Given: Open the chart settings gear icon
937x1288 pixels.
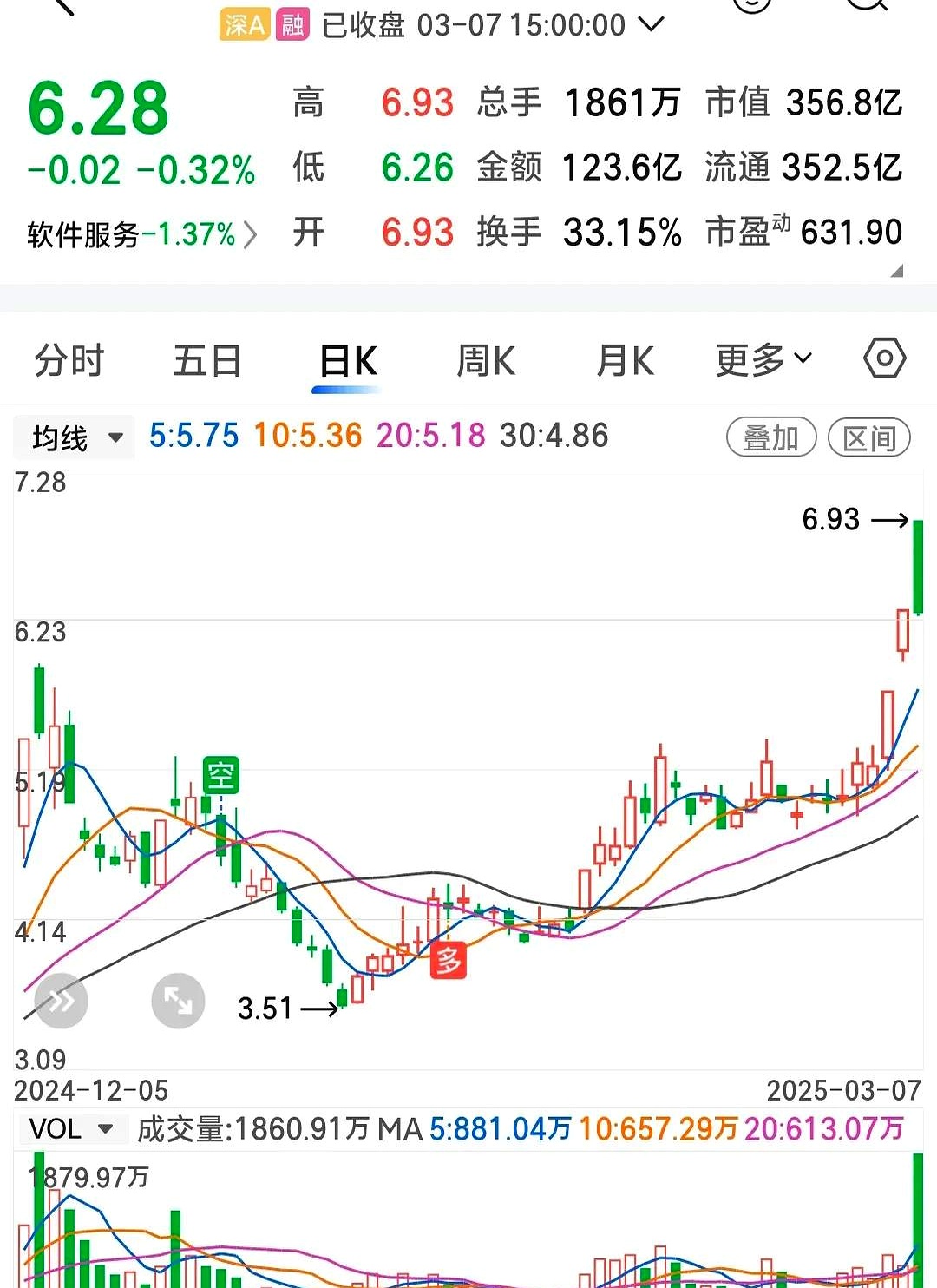Looking at the screenshot, I should click(x=883, y=358).
